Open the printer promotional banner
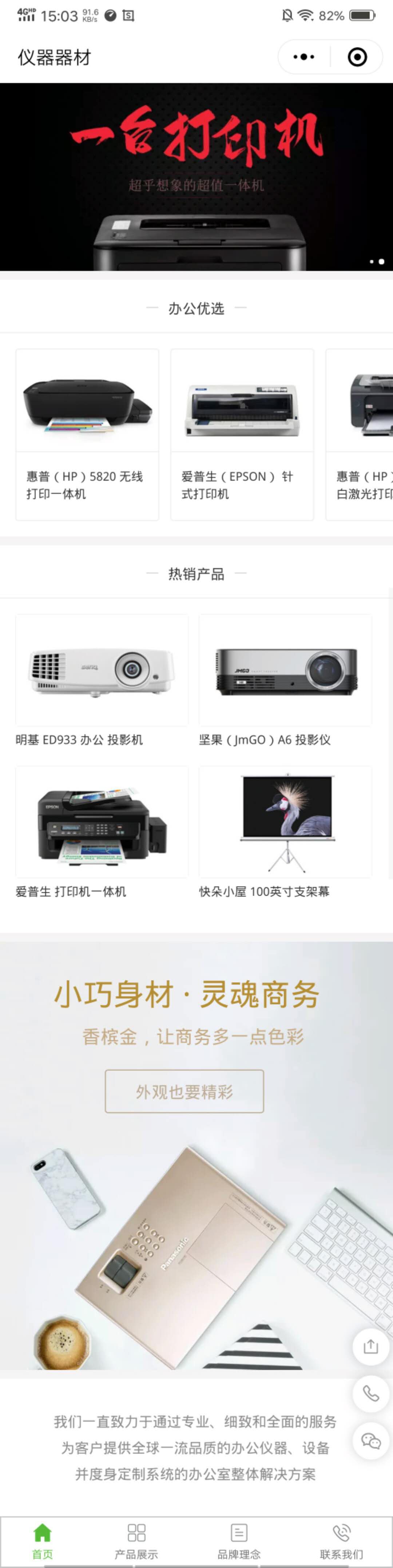The image size is (393, 1568). pos(196,177)
